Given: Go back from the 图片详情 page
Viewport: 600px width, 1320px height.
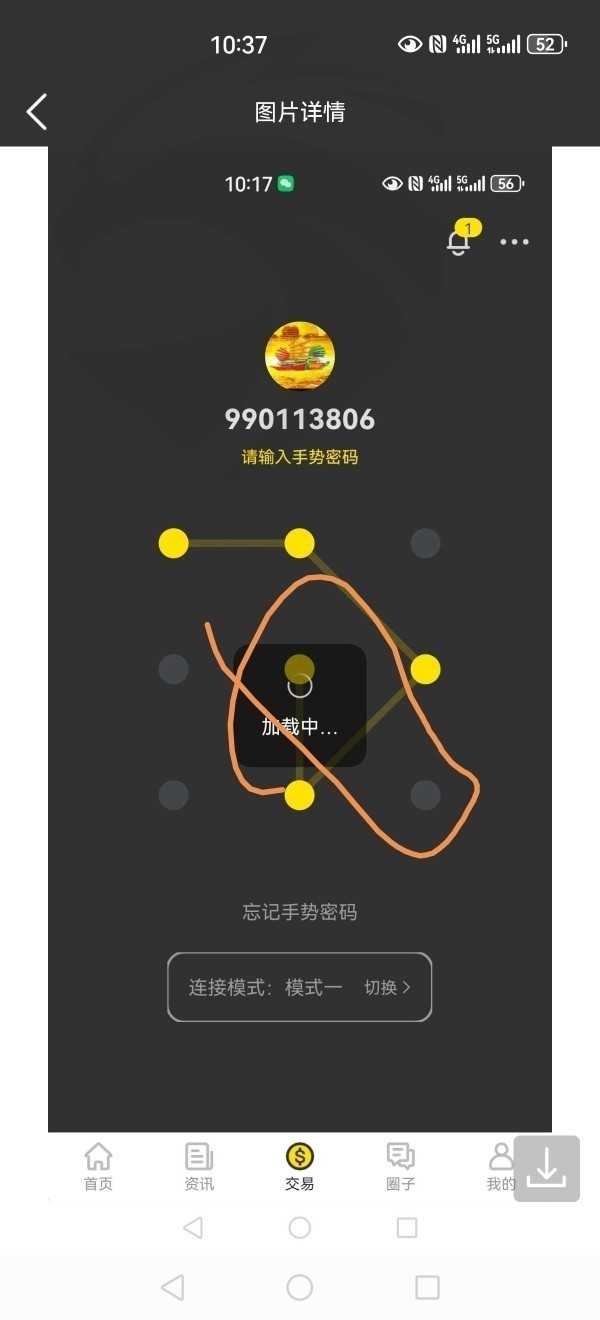Looking at the screenshot, I should click(x=37, y=112).
